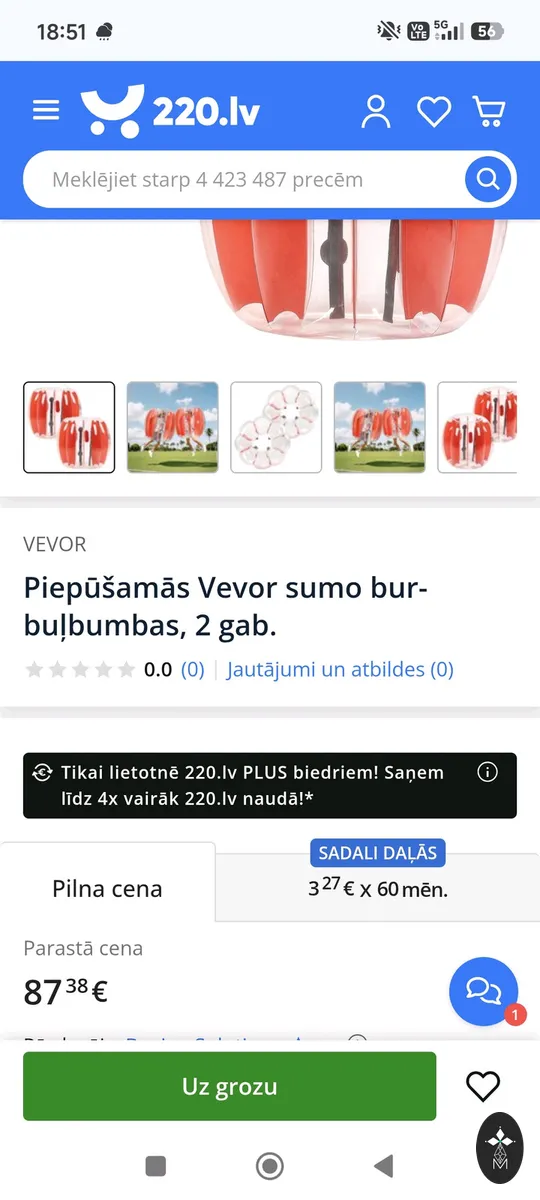Save product with heart beside Uz grozu
The width and height of the screenshot is (540, 1200).
click(483, 1086)
